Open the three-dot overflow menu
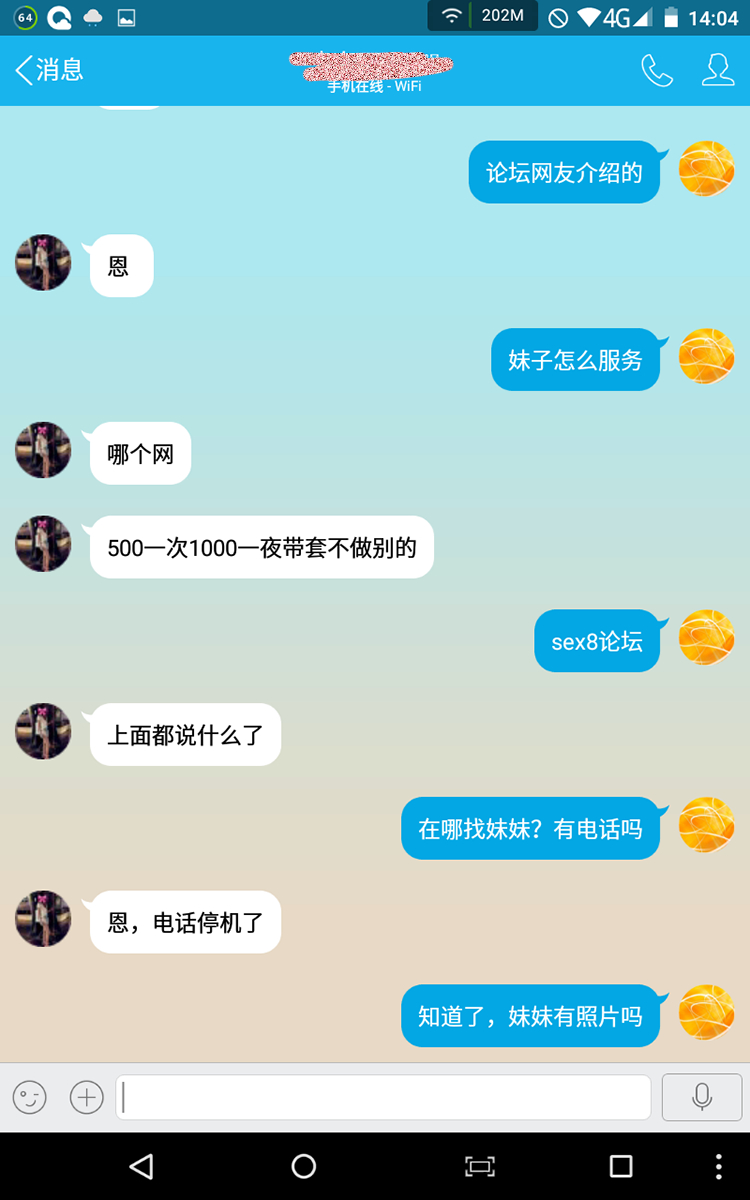Image resolution: width=750 pixels, height=1200 pixels. coord(719,1166)
